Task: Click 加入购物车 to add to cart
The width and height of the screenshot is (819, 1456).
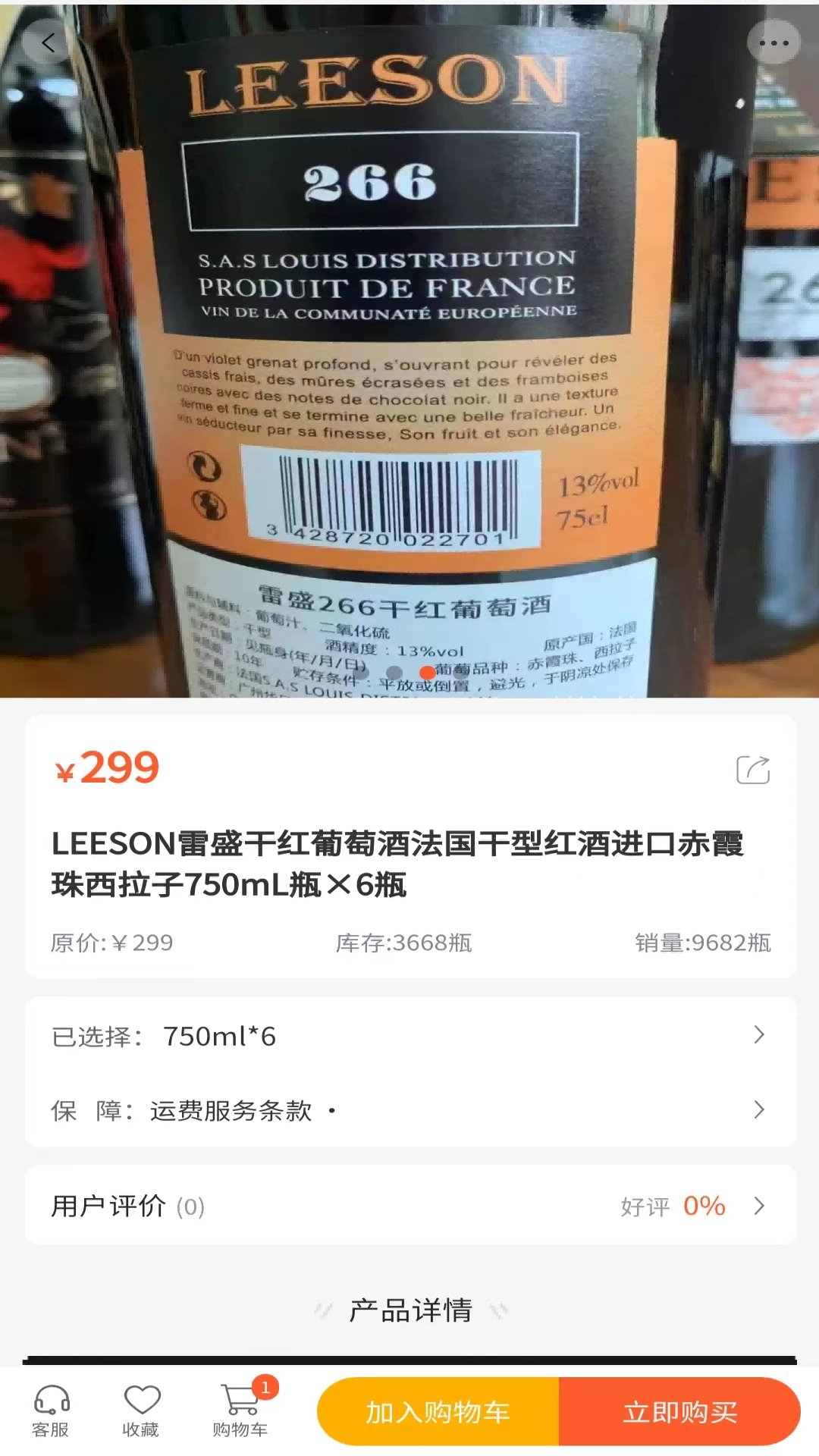Action: pos(438,1410)
